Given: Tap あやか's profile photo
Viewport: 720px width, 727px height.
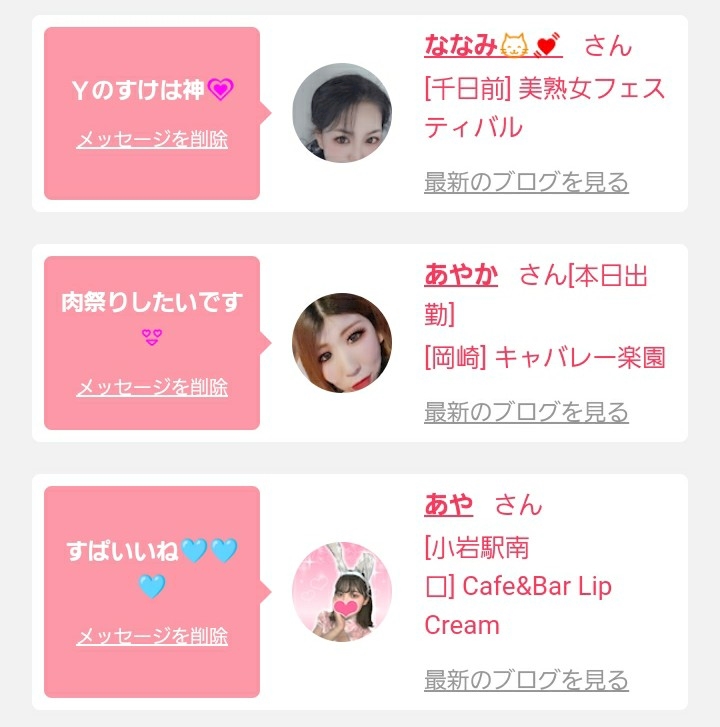Looking at the screenshot, I should point(341,343).
